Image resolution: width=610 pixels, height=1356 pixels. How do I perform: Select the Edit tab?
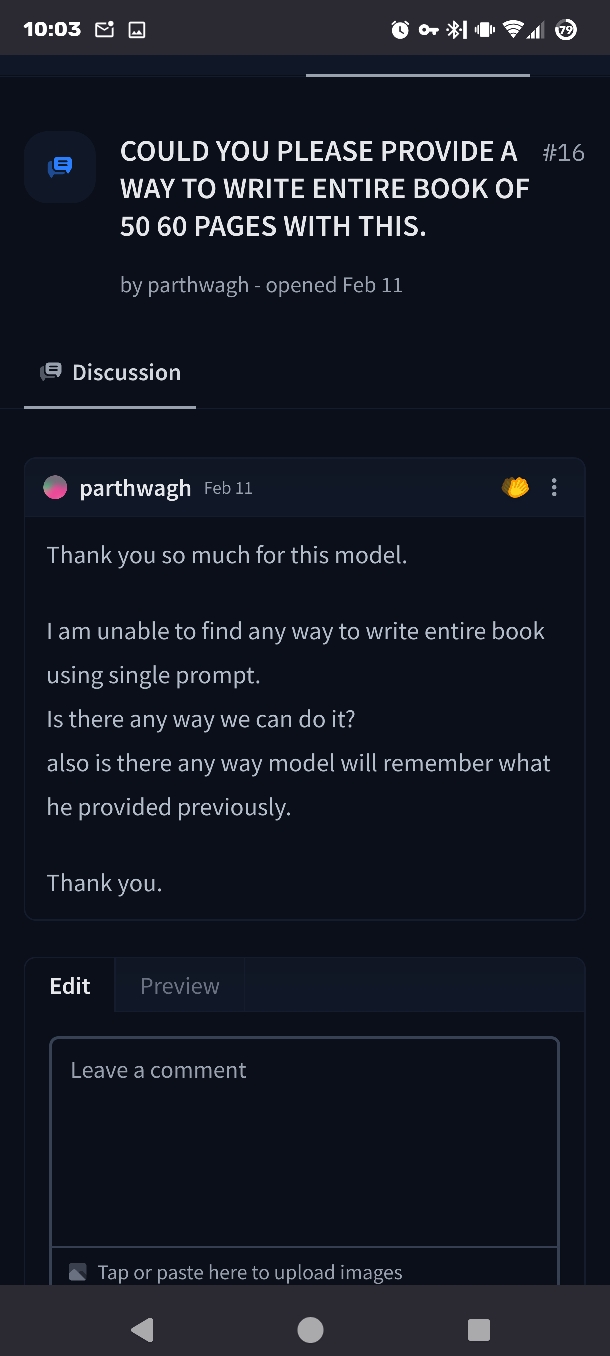click(70, 986)
